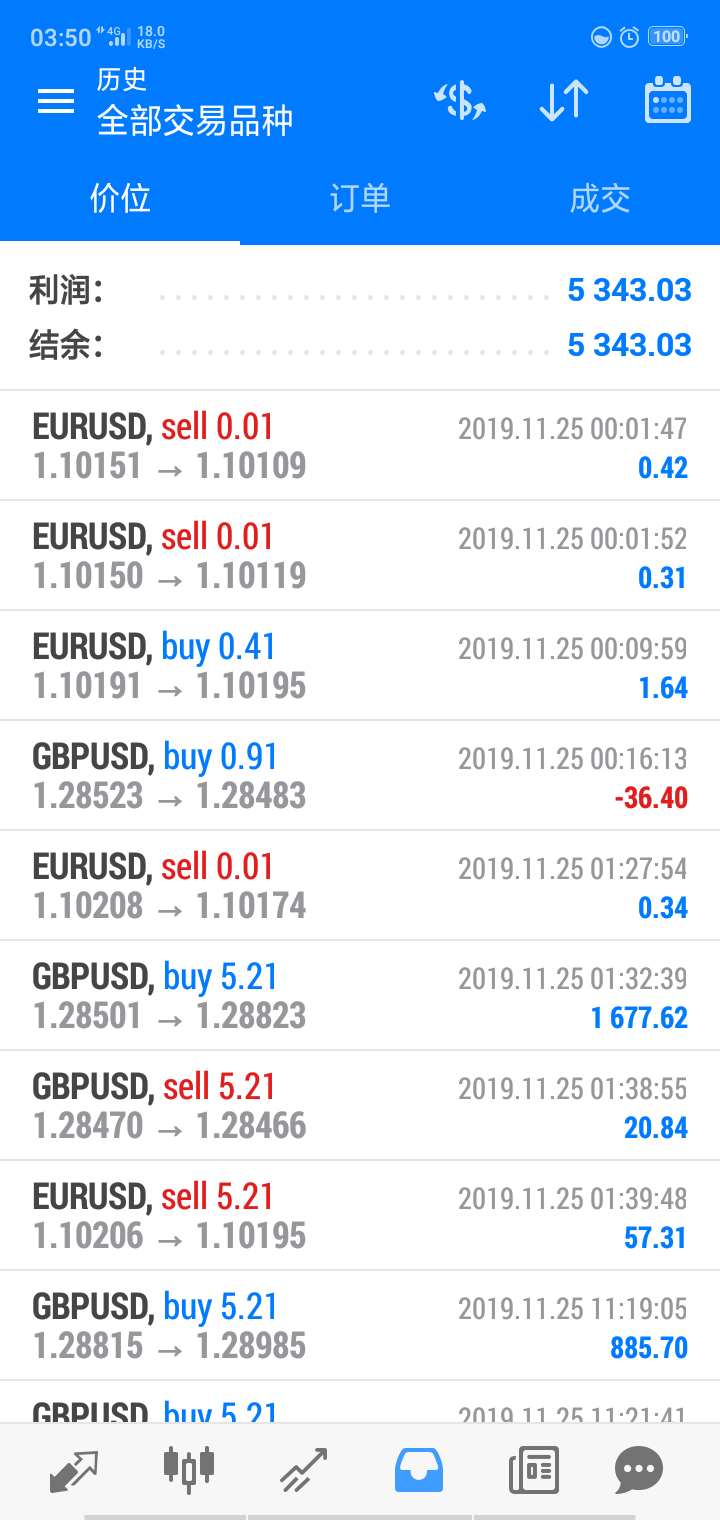Open the news tab in bottom bar

coord(533,1470)
